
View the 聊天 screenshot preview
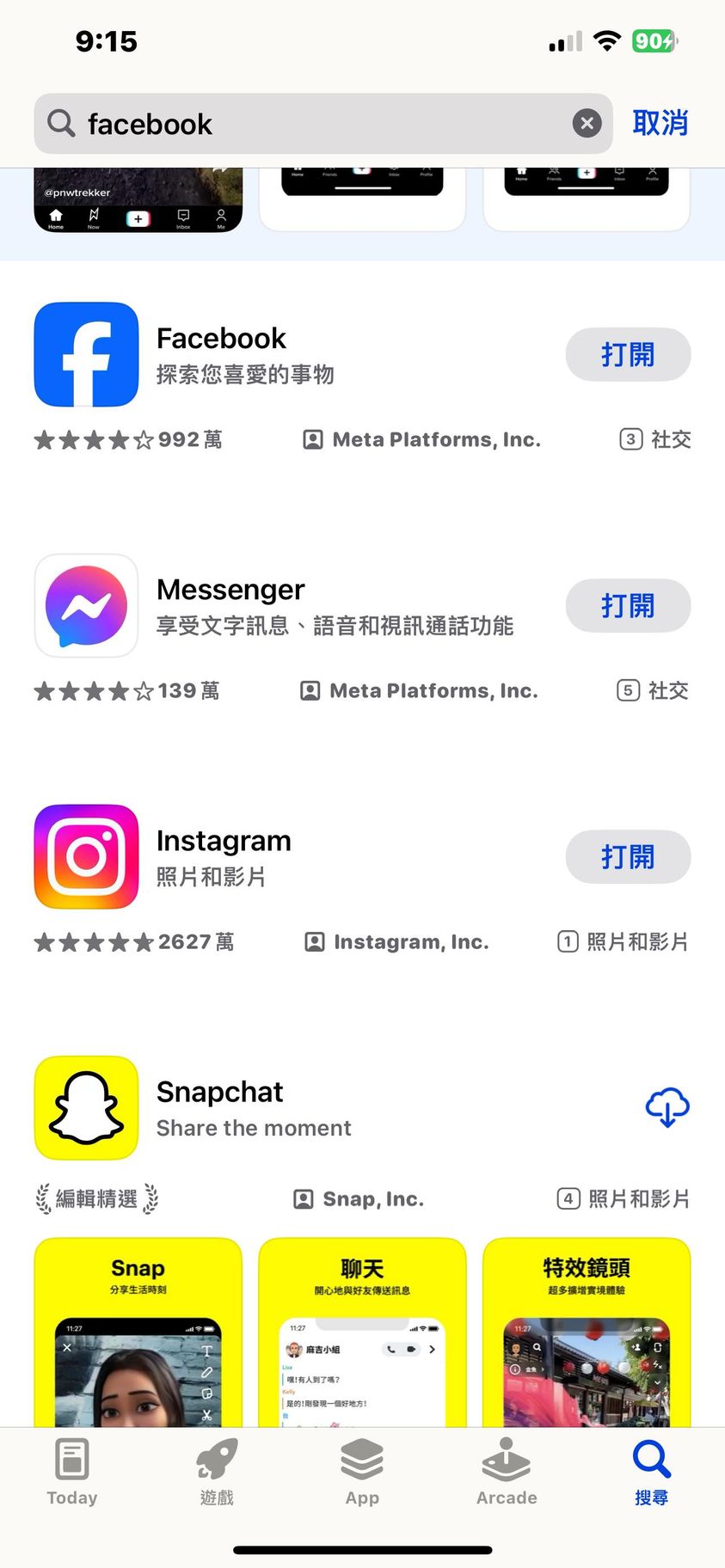(x=362, y=1332)
